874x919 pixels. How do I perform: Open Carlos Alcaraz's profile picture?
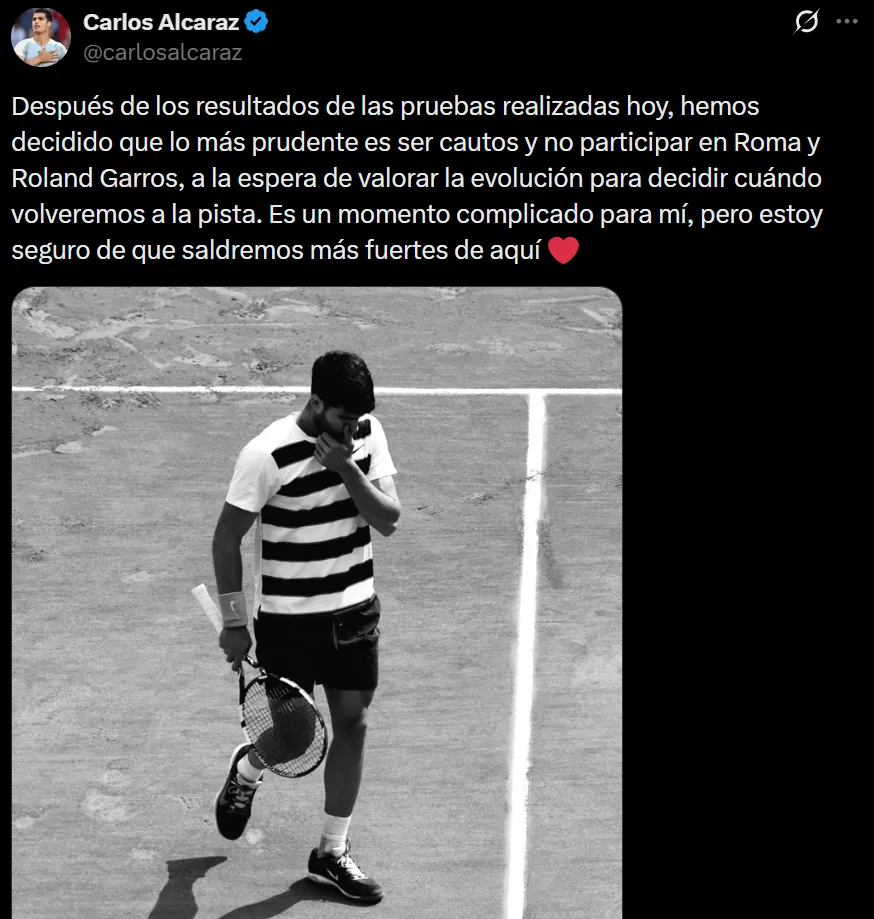pos(41,37)
